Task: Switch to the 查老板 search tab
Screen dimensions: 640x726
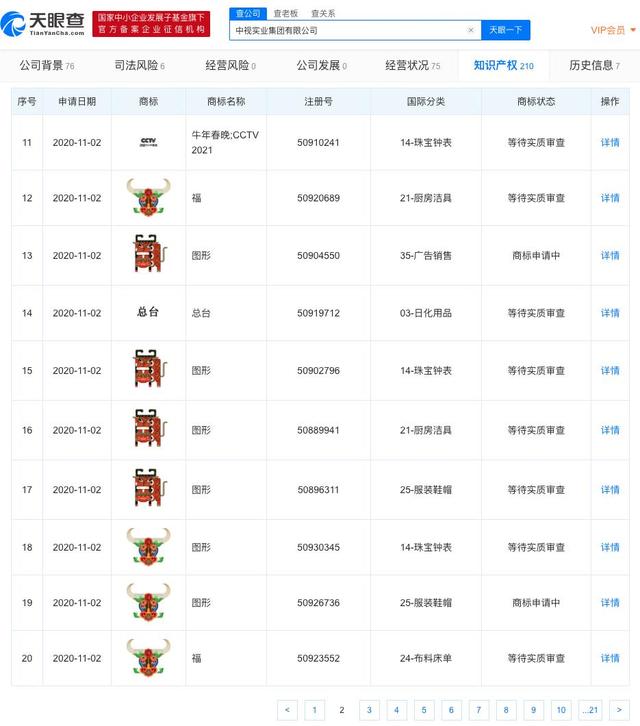Action: click(285, 14)
